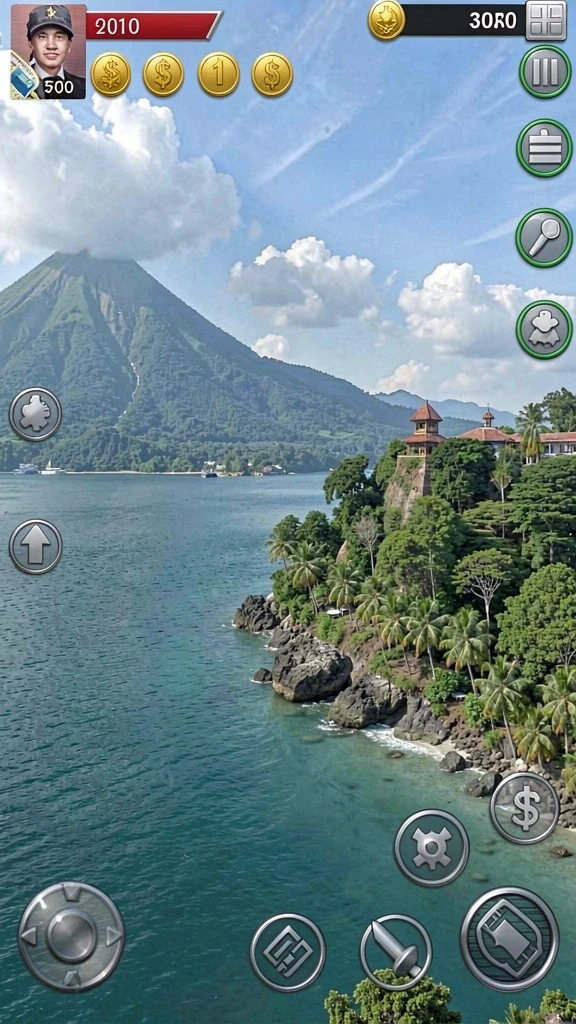Tap the sword attack button

click(x=396, y=952)
